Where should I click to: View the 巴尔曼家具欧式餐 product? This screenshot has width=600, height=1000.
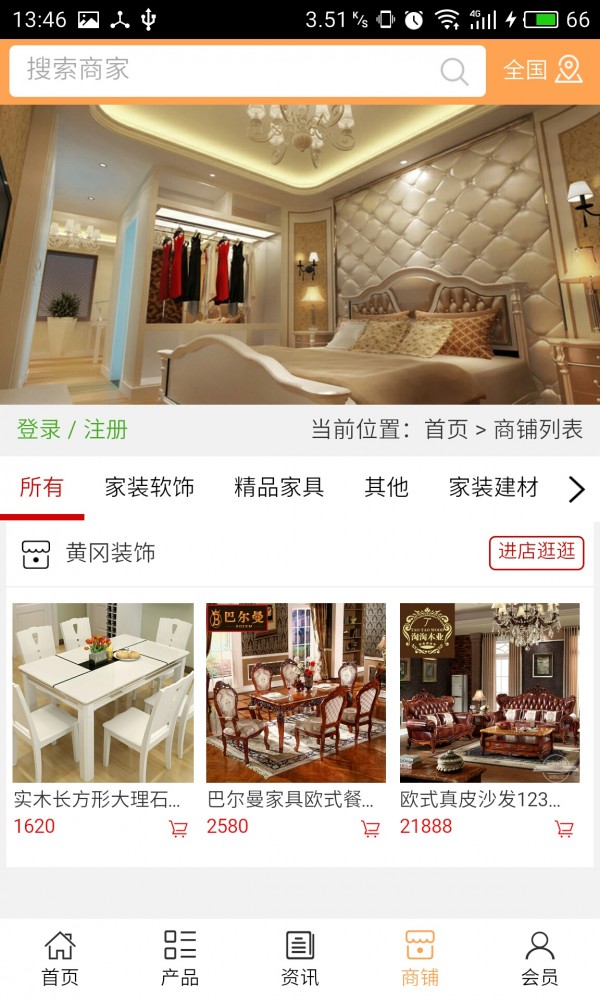coord(296,692)
